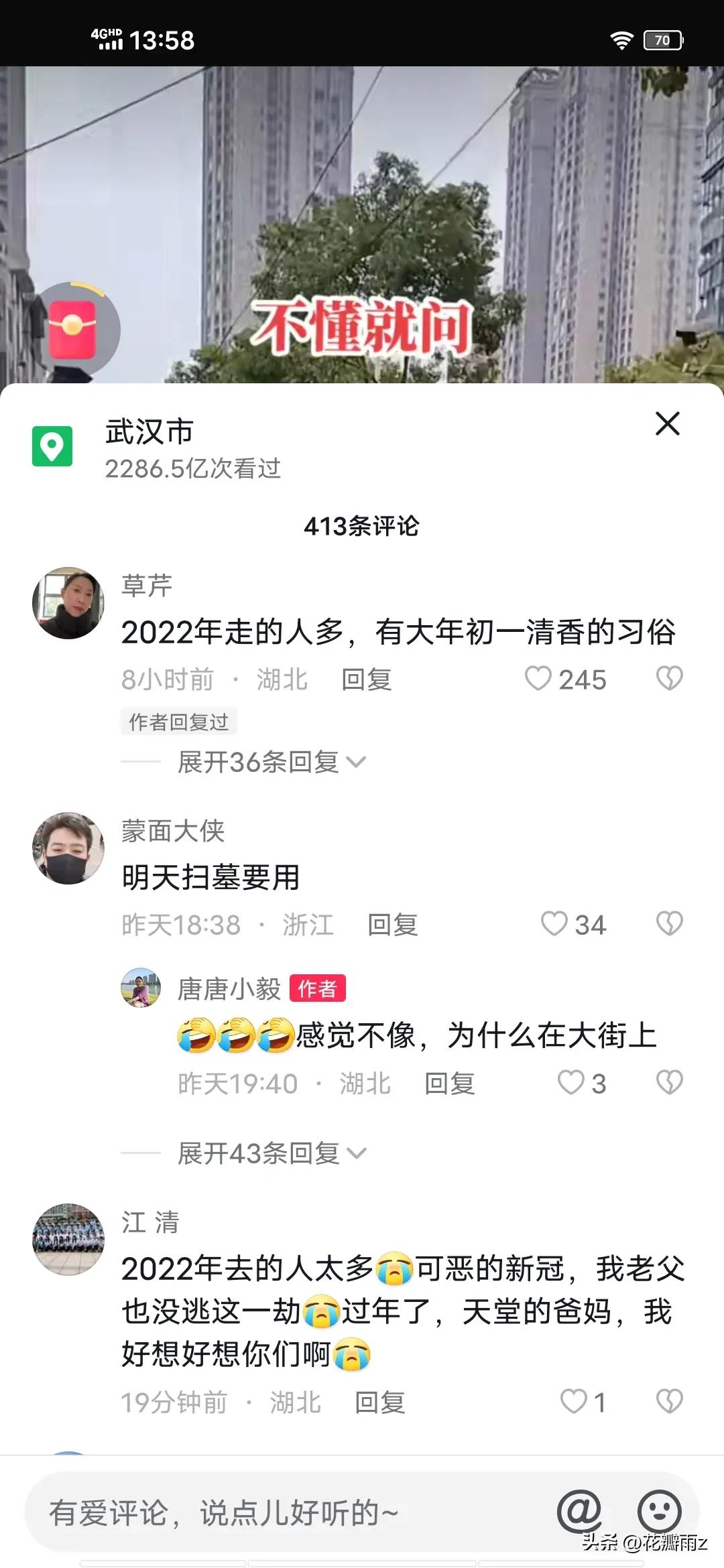Tap the 作者回复过 label
The height and width of the screenshot is (1568, 724).
[x=178, y=722]
